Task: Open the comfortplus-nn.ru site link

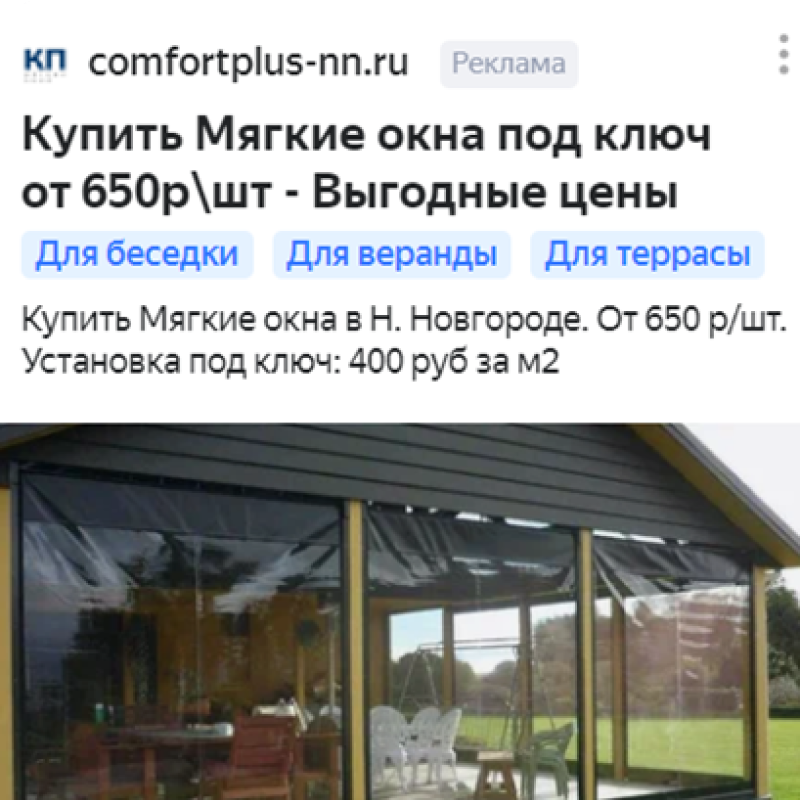Action: pos(248,63)
